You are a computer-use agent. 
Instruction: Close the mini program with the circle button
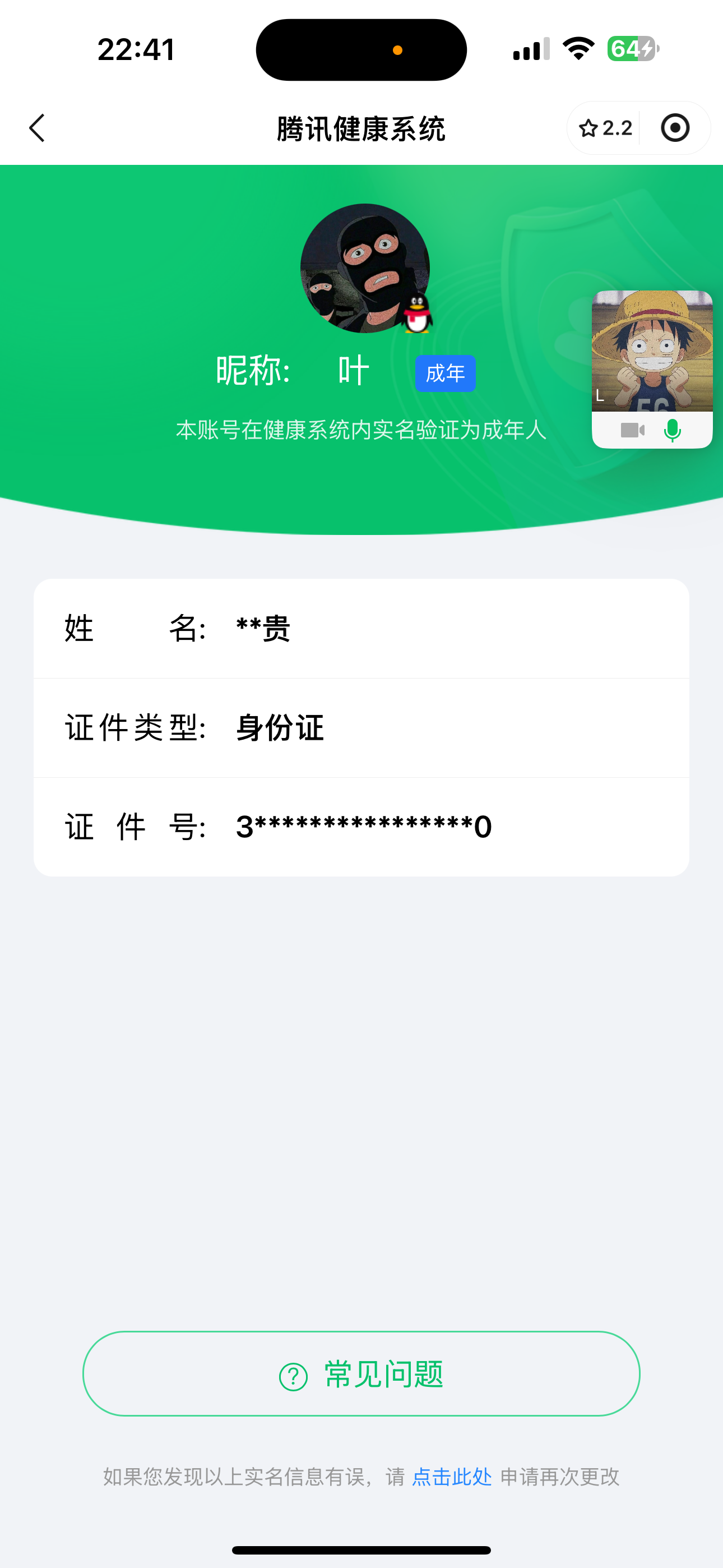click(675, 128)
